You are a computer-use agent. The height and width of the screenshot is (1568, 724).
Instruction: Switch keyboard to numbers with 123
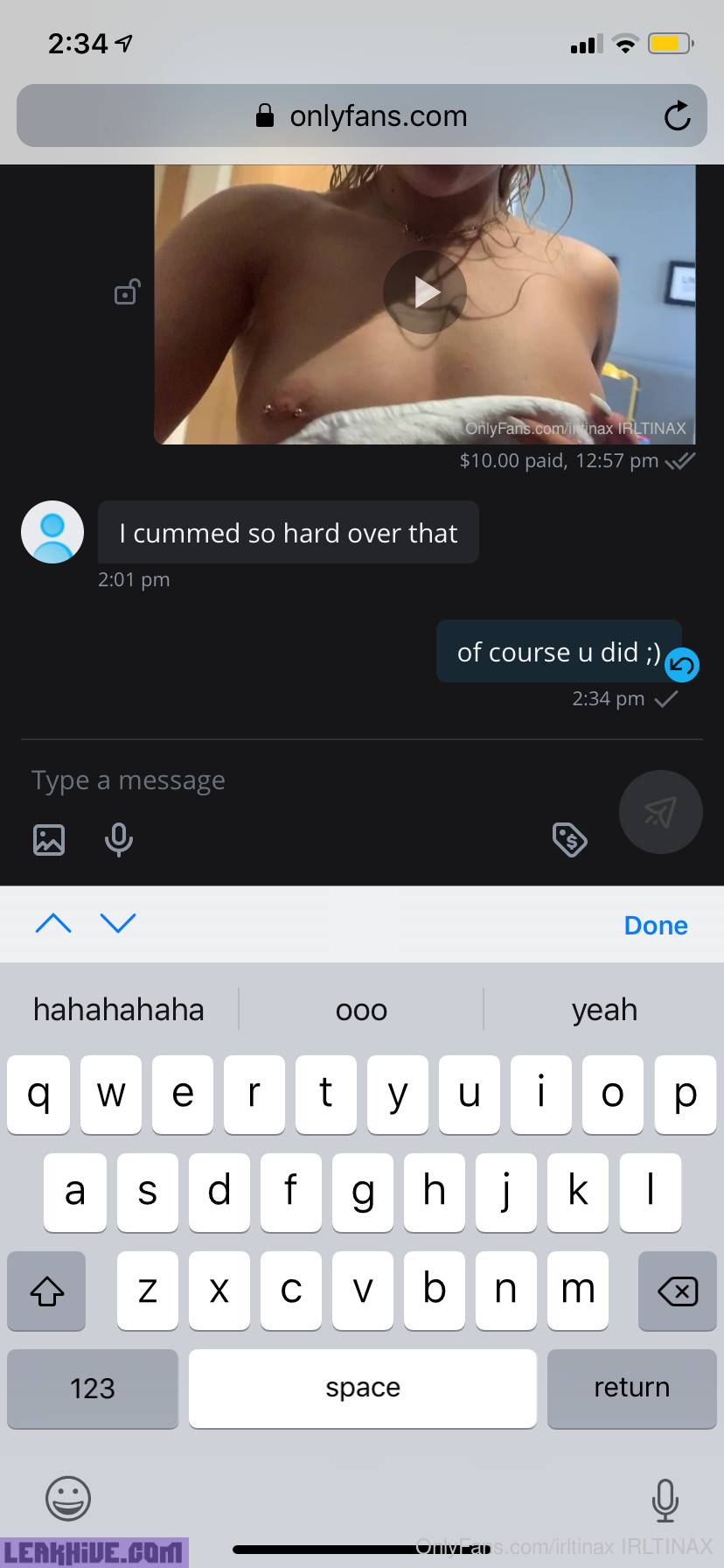[93, 1388]
